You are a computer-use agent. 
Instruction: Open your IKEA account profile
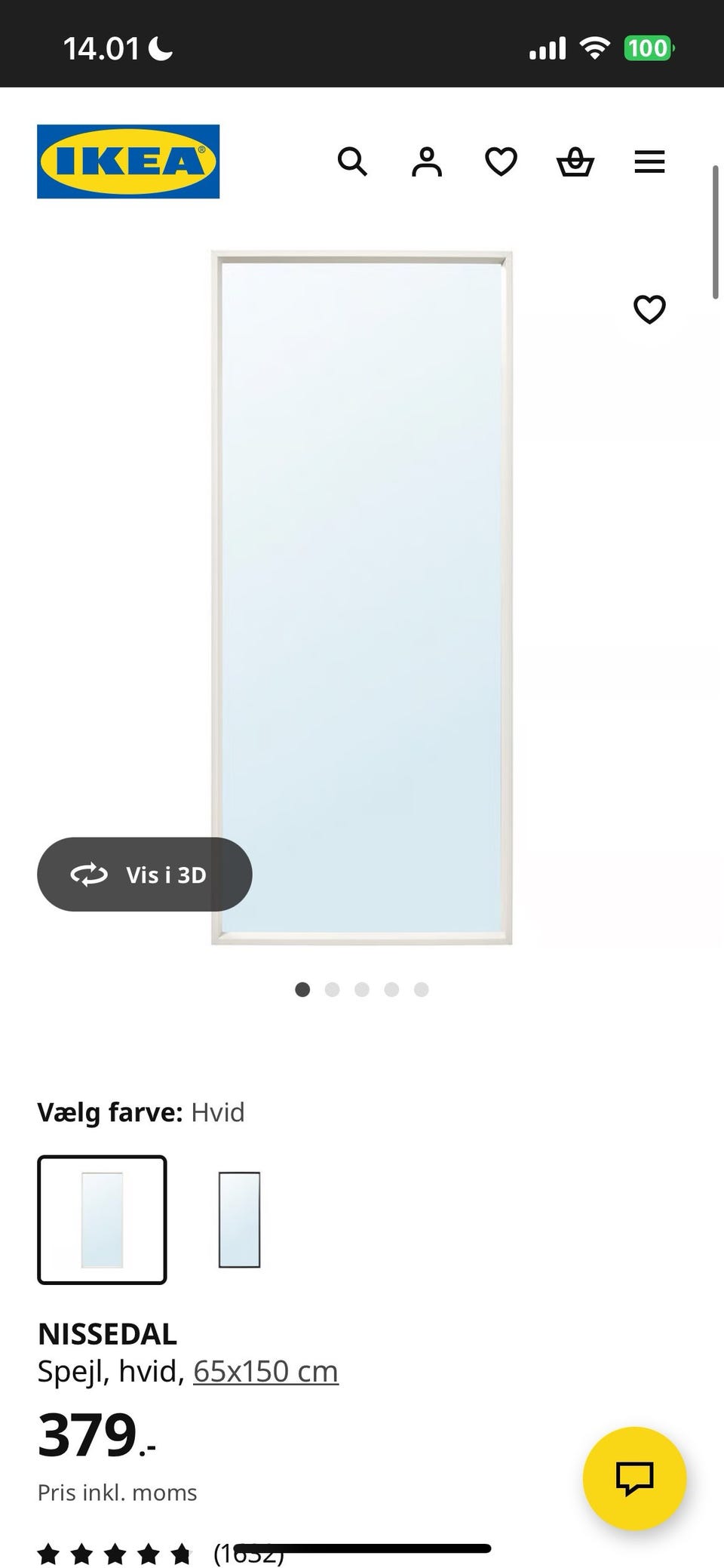425,161
